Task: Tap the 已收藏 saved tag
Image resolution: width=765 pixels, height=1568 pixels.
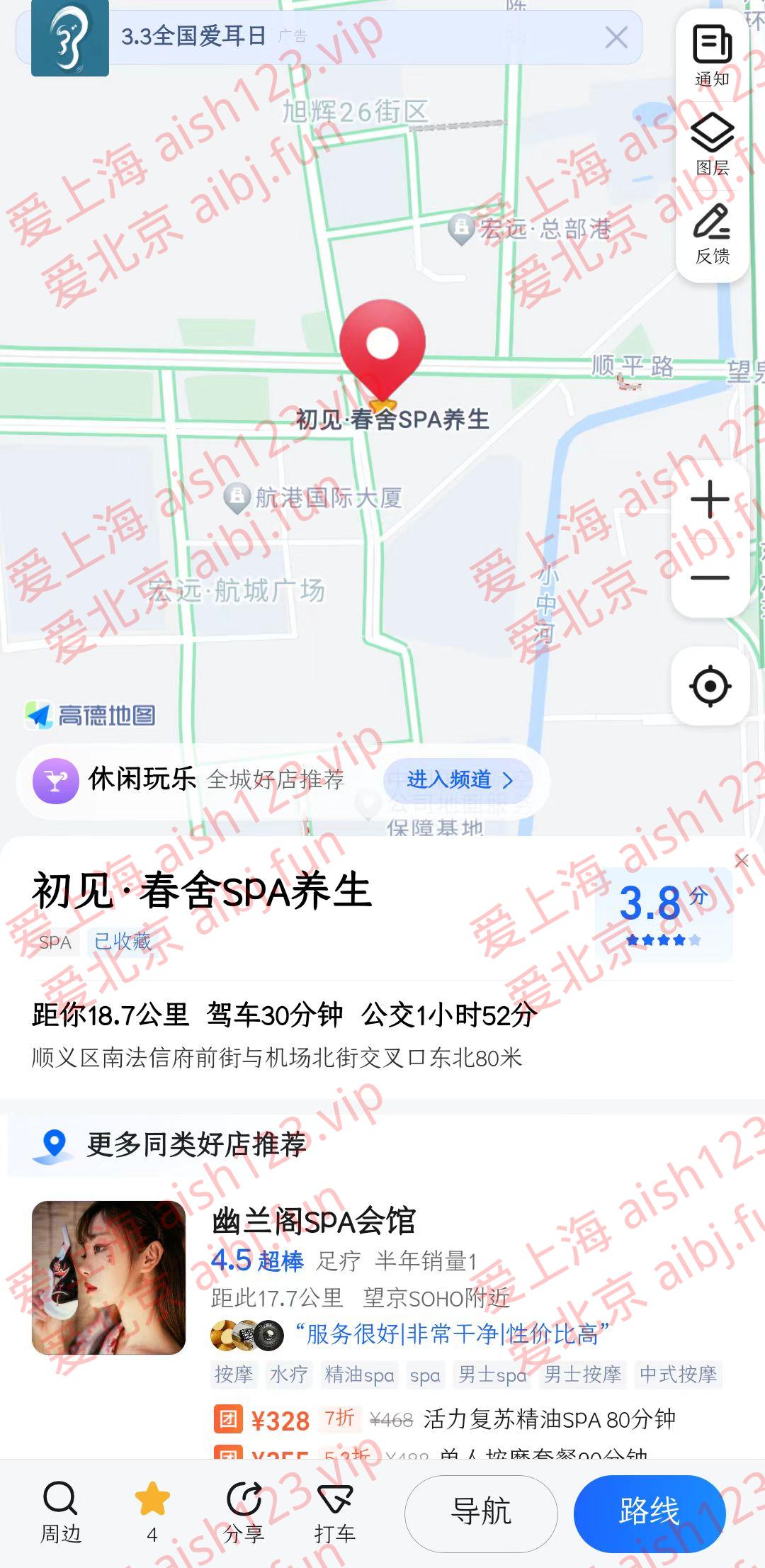Action: point(123,942)
